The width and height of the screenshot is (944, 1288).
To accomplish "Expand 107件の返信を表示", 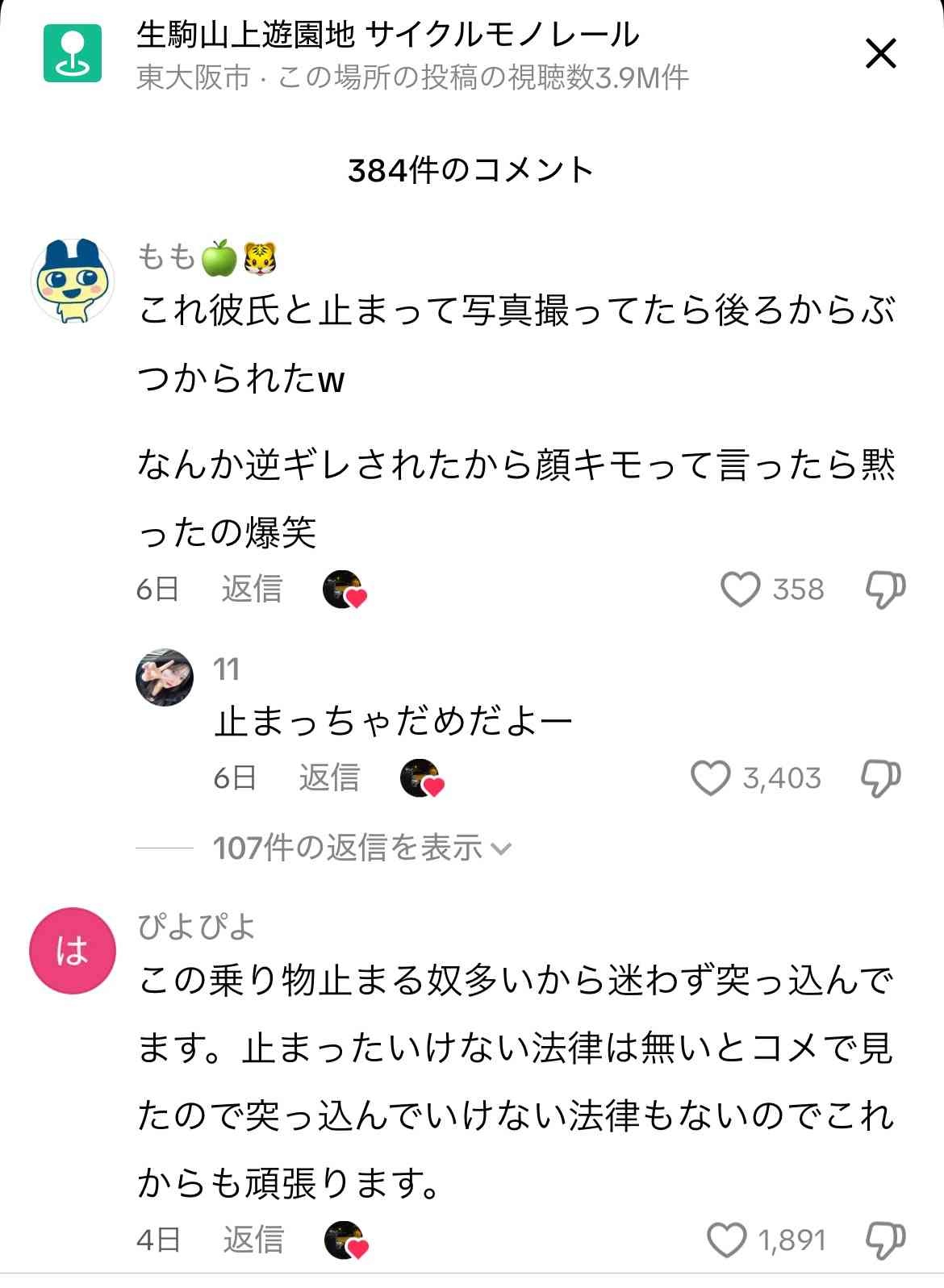I will click(361, 848).
